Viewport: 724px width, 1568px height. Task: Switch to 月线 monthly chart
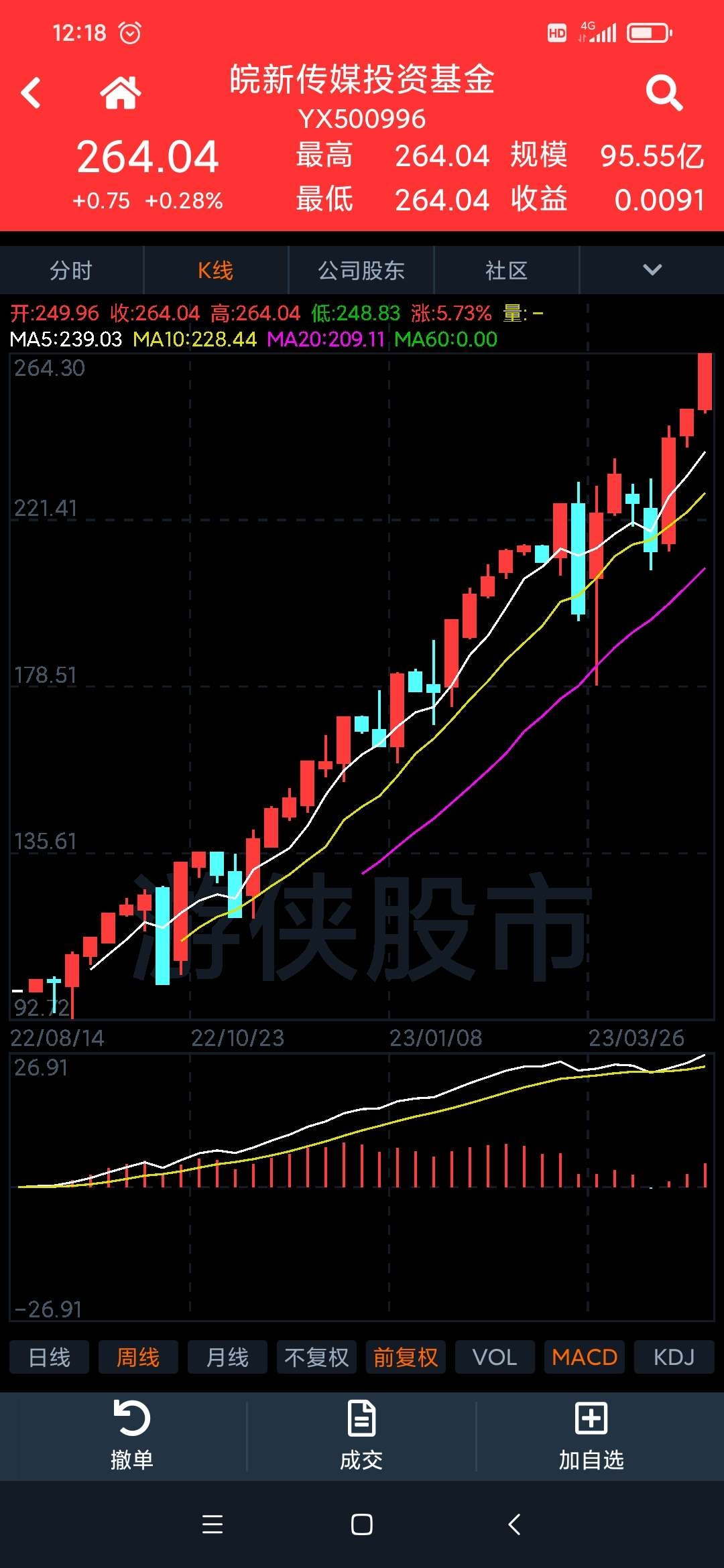pos(227,1357)
